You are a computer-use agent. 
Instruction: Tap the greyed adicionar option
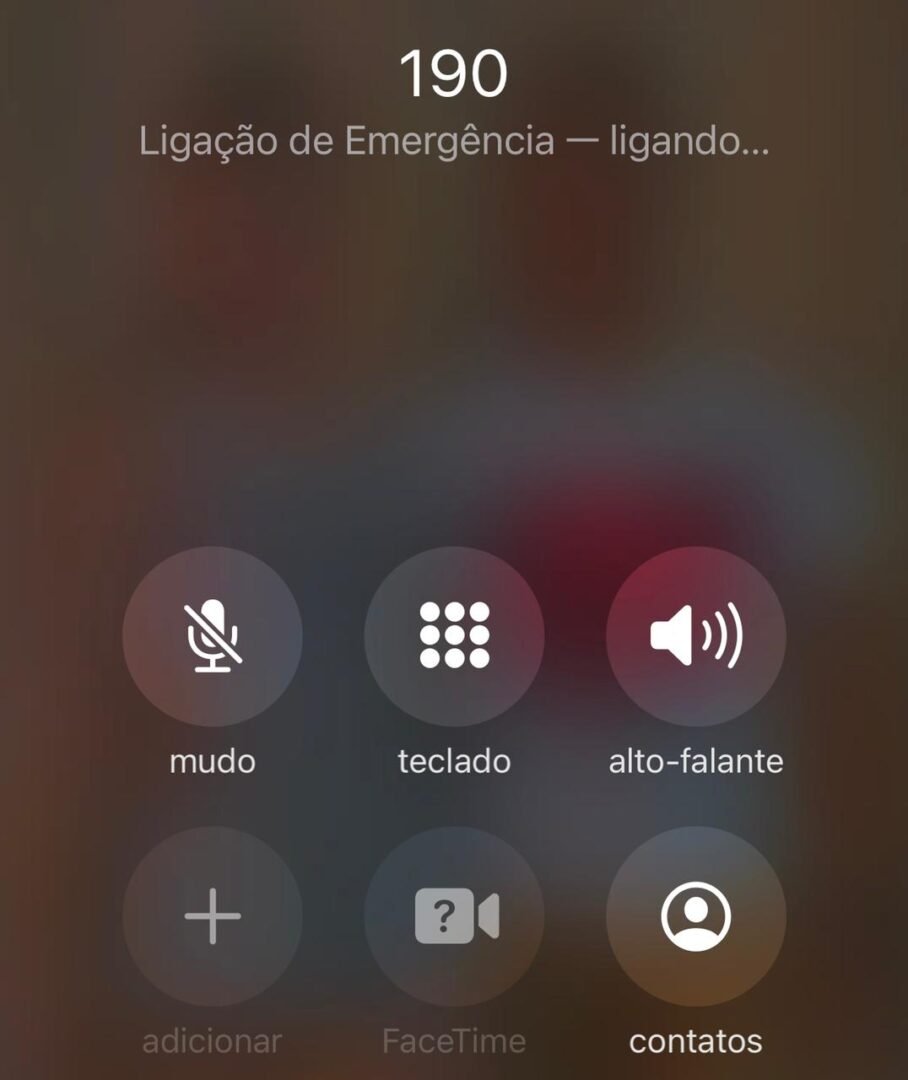pos(209,1043)
